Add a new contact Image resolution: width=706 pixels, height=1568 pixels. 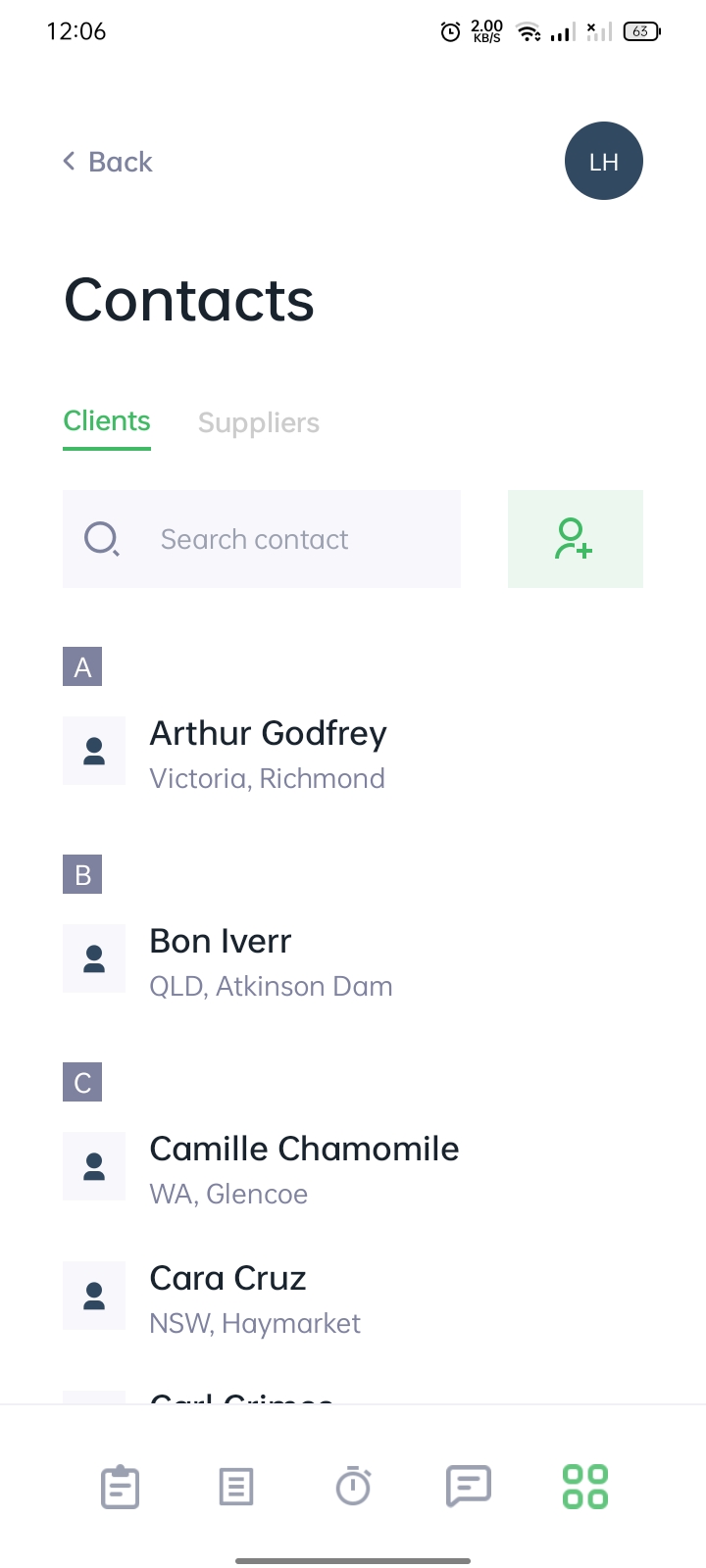[x=576, y=539]
